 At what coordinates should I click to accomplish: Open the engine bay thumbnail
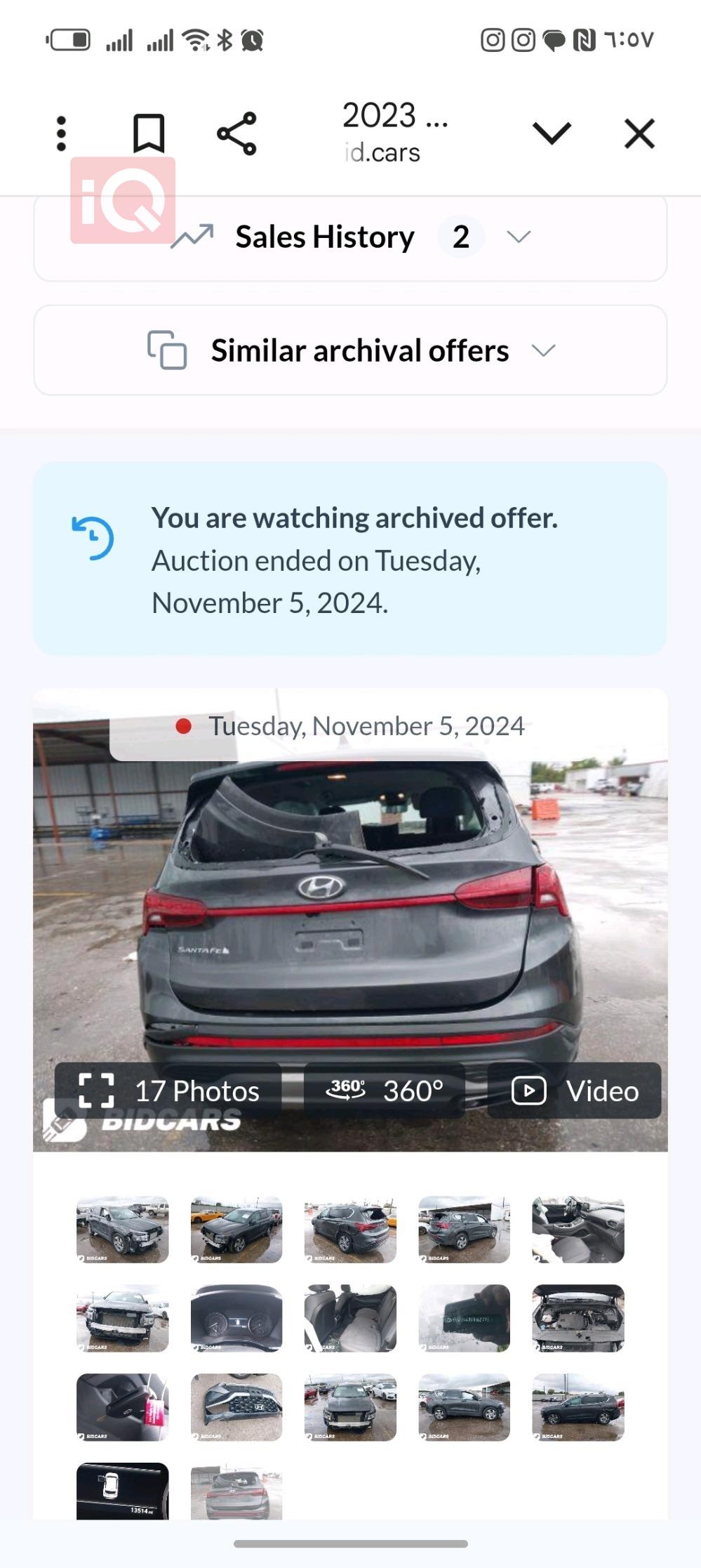578,1318
